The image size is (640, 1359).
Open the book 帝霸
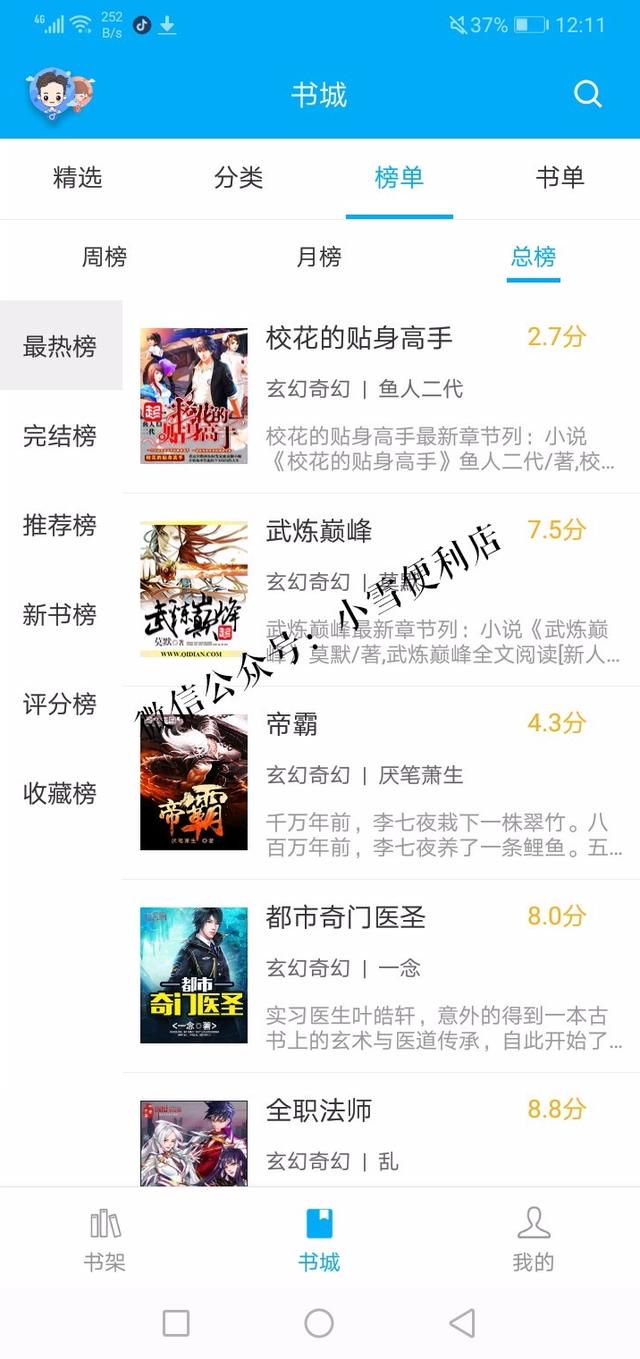click(x=381, y=783)
